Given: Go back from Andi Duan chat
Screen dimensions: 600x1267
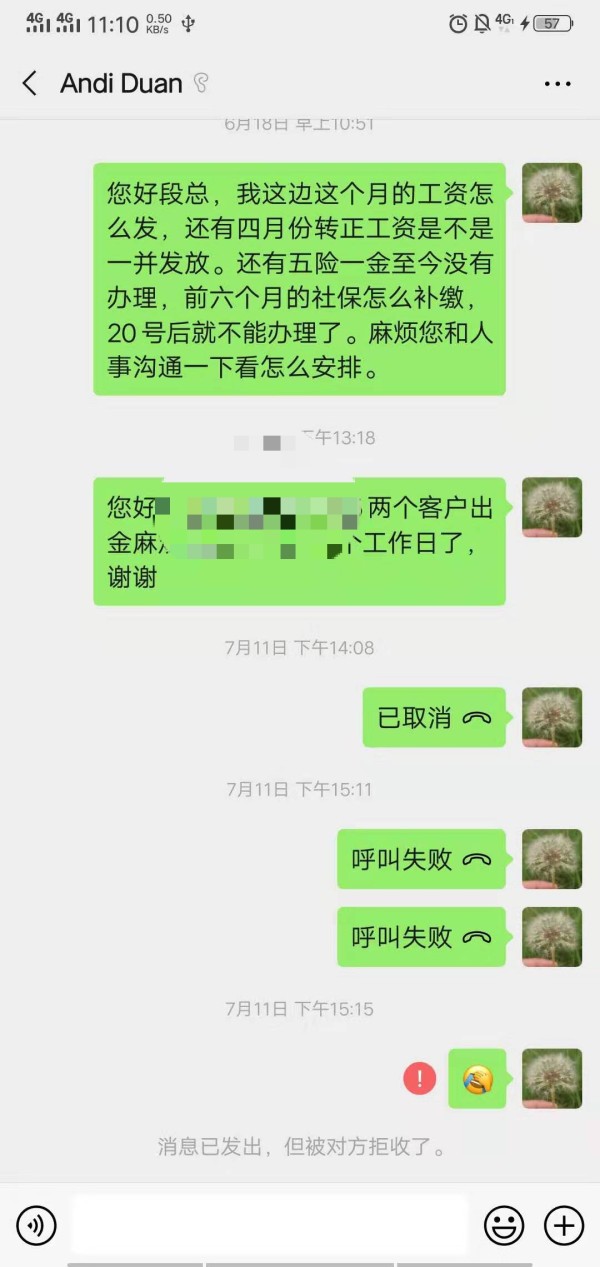Looking at the screenshot, I should tap(30, 83).
